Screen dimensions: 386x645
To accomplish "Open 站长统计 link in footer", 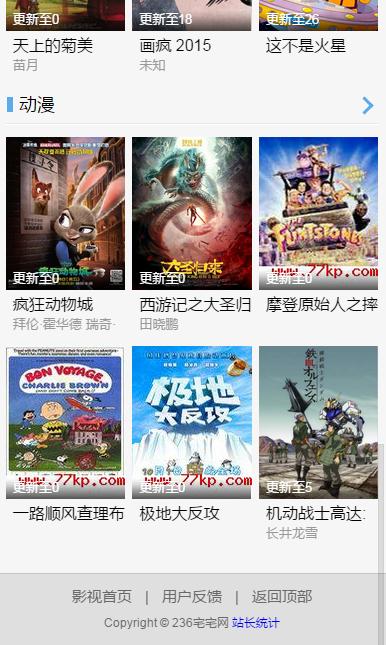I will 256,622.
